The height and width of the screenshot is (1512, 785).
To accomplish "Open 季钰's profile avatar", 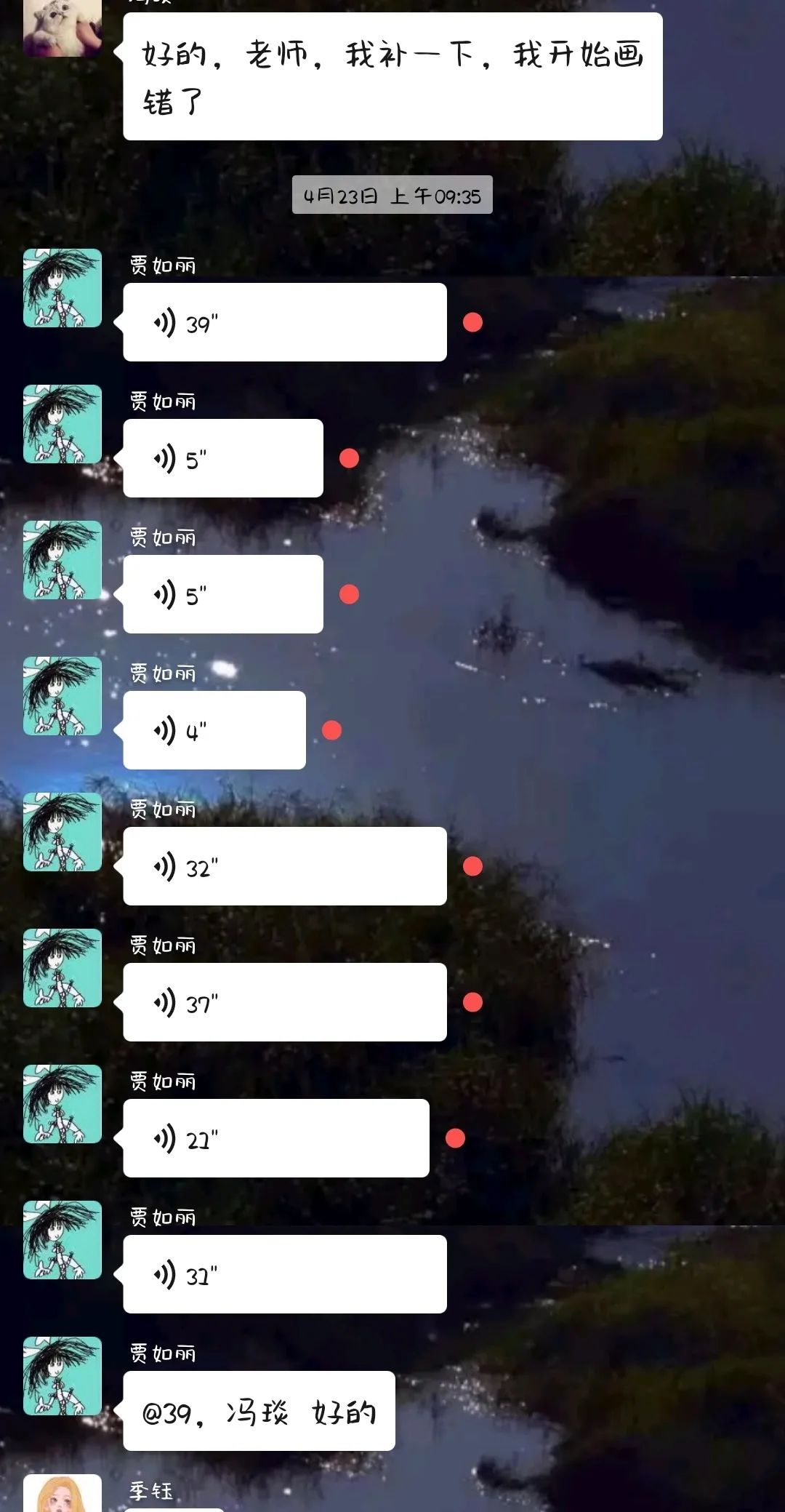I will point(63,1495).
